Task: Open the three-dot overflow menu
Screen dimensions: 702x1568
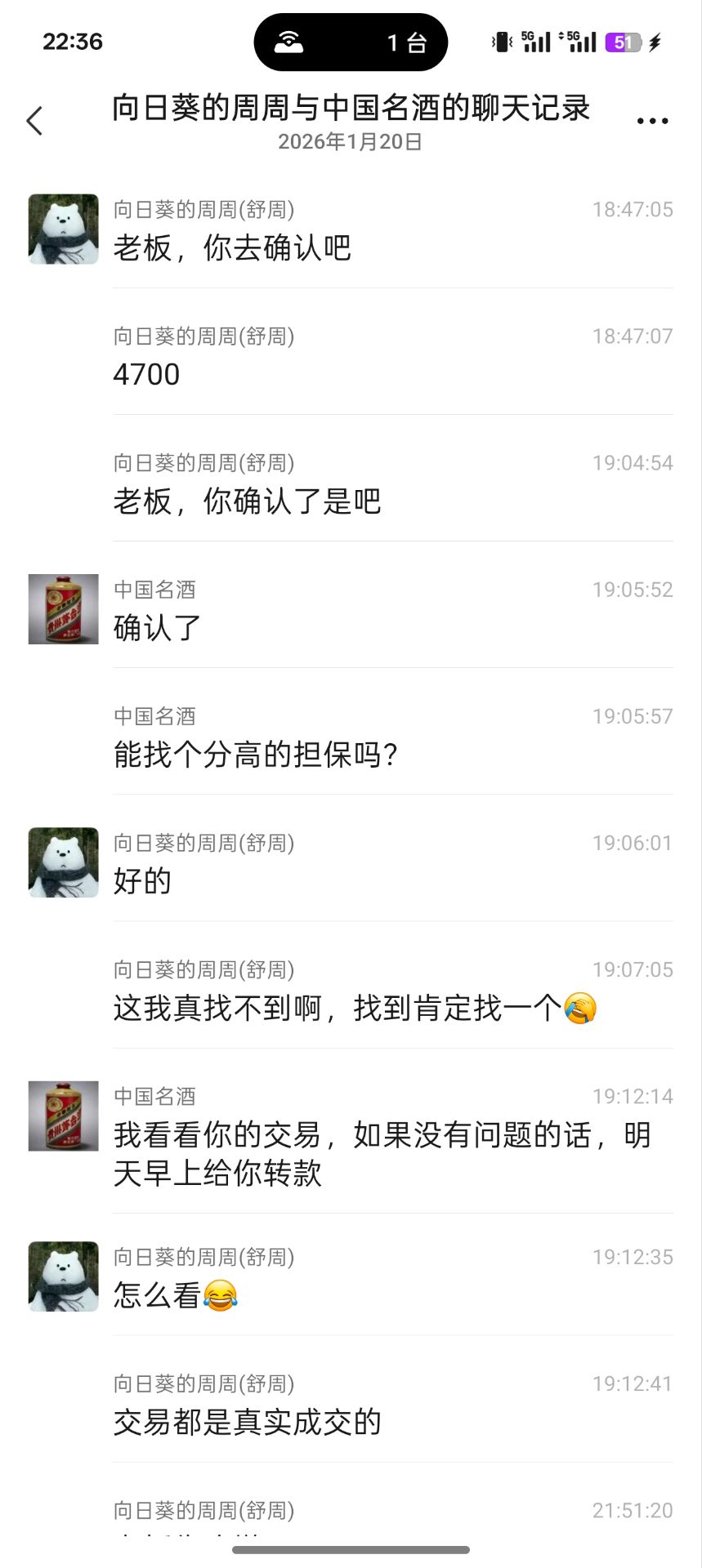Action: pyautogui.click(x=652, y=121)
